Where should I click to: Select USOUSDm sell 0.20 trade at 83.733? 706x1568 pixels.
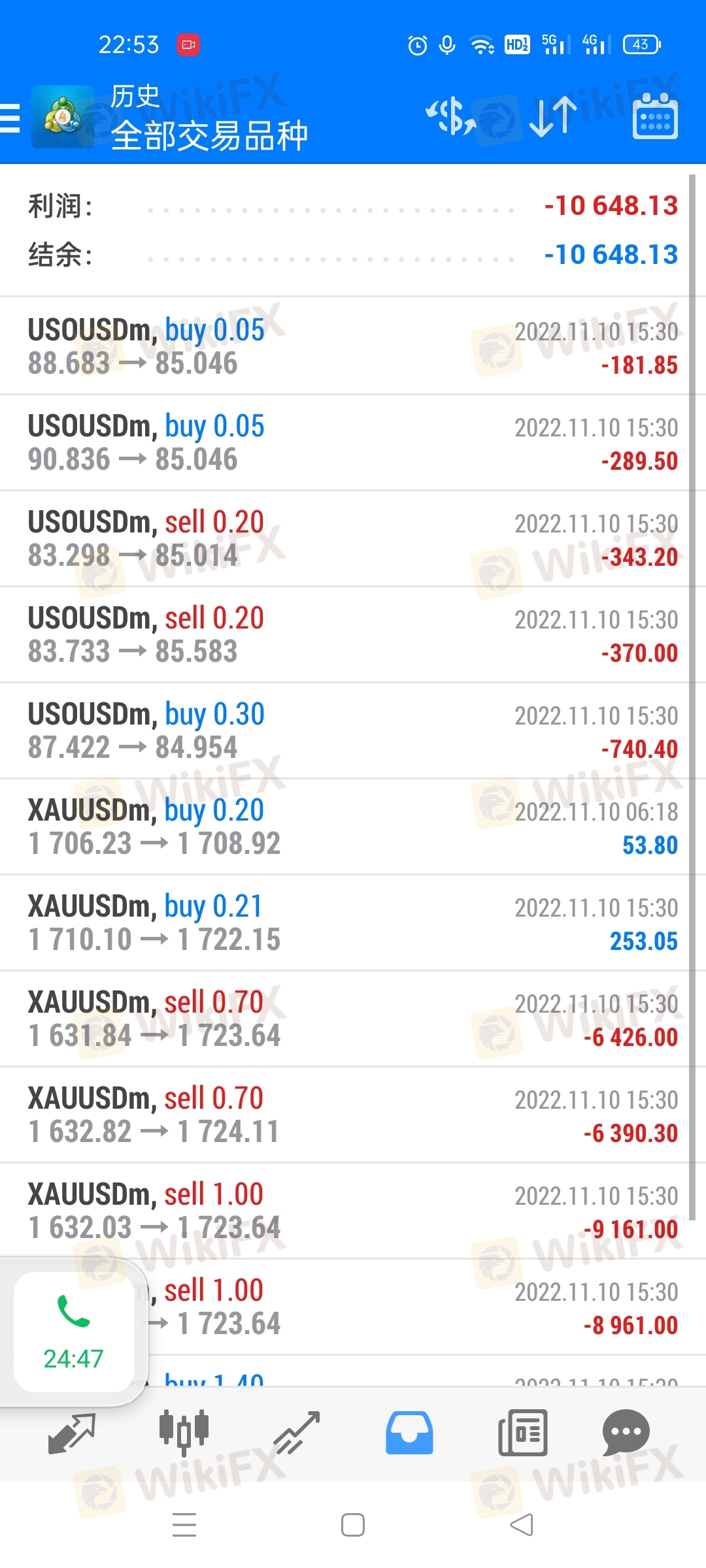pyautogui.click(x=353, y=634)
